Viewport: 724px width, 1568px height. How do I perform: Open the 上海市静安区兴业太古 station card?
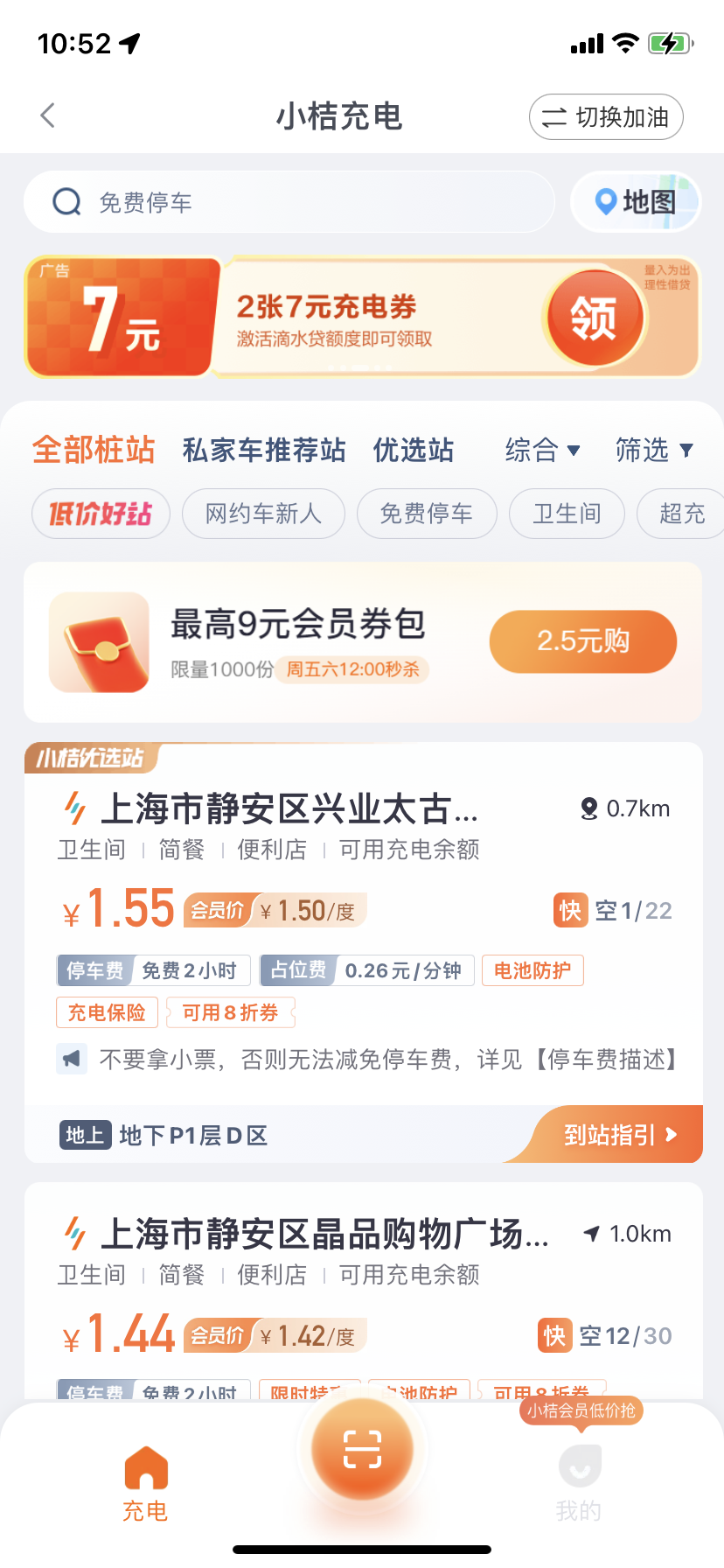(x=289, y=809)
